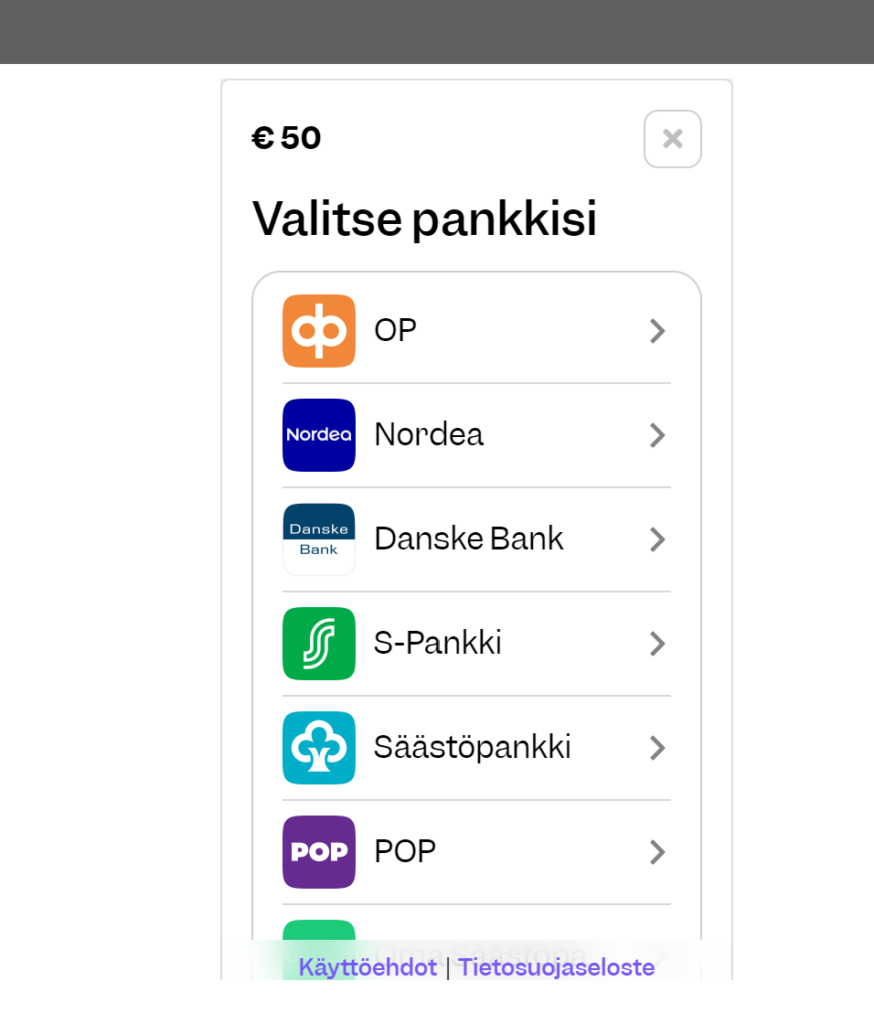Select S-Pankki bank option
This screenshot has width=874, height=1024.
[476, 643]
